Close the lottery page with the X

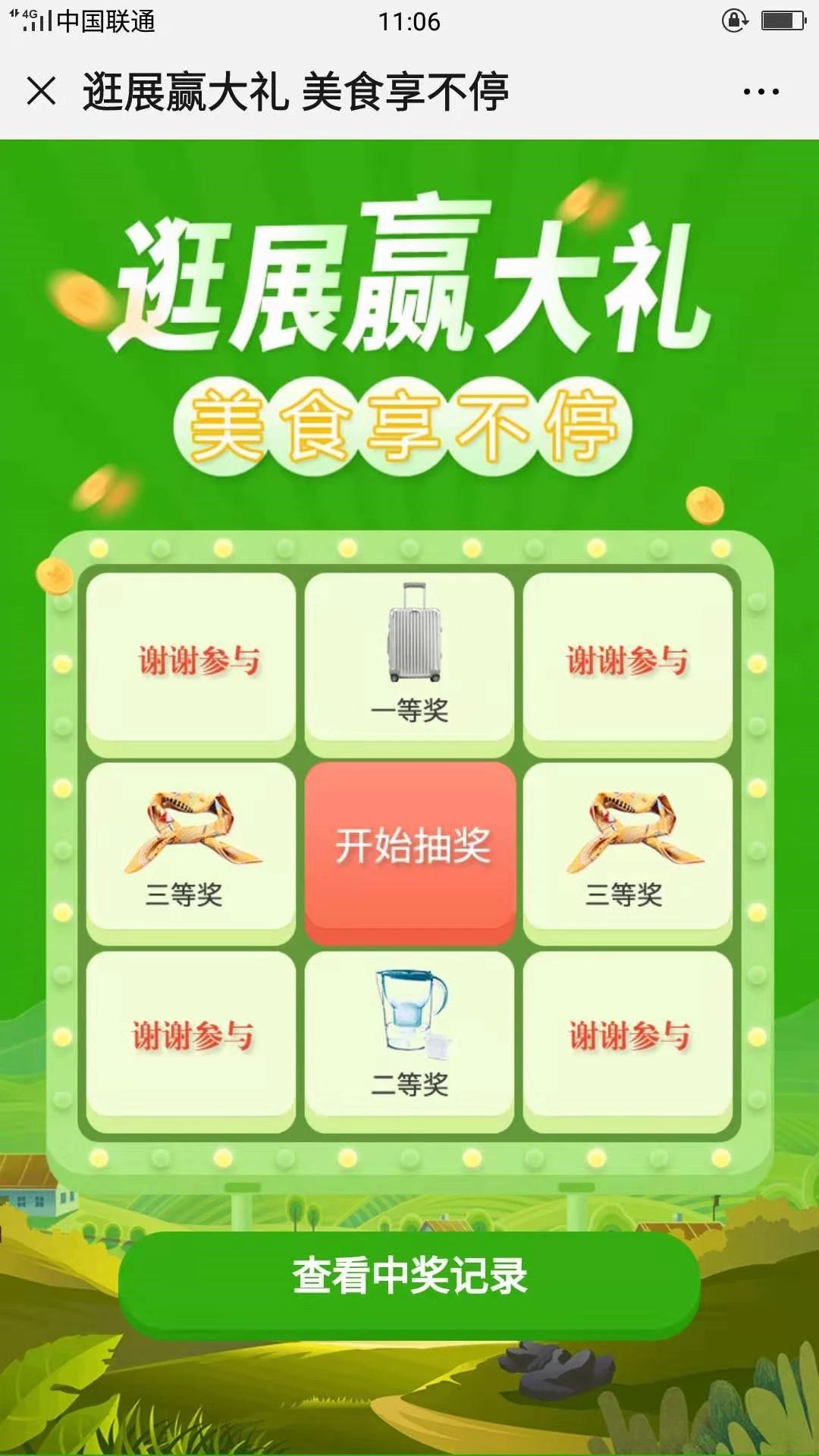click(43, 91)
